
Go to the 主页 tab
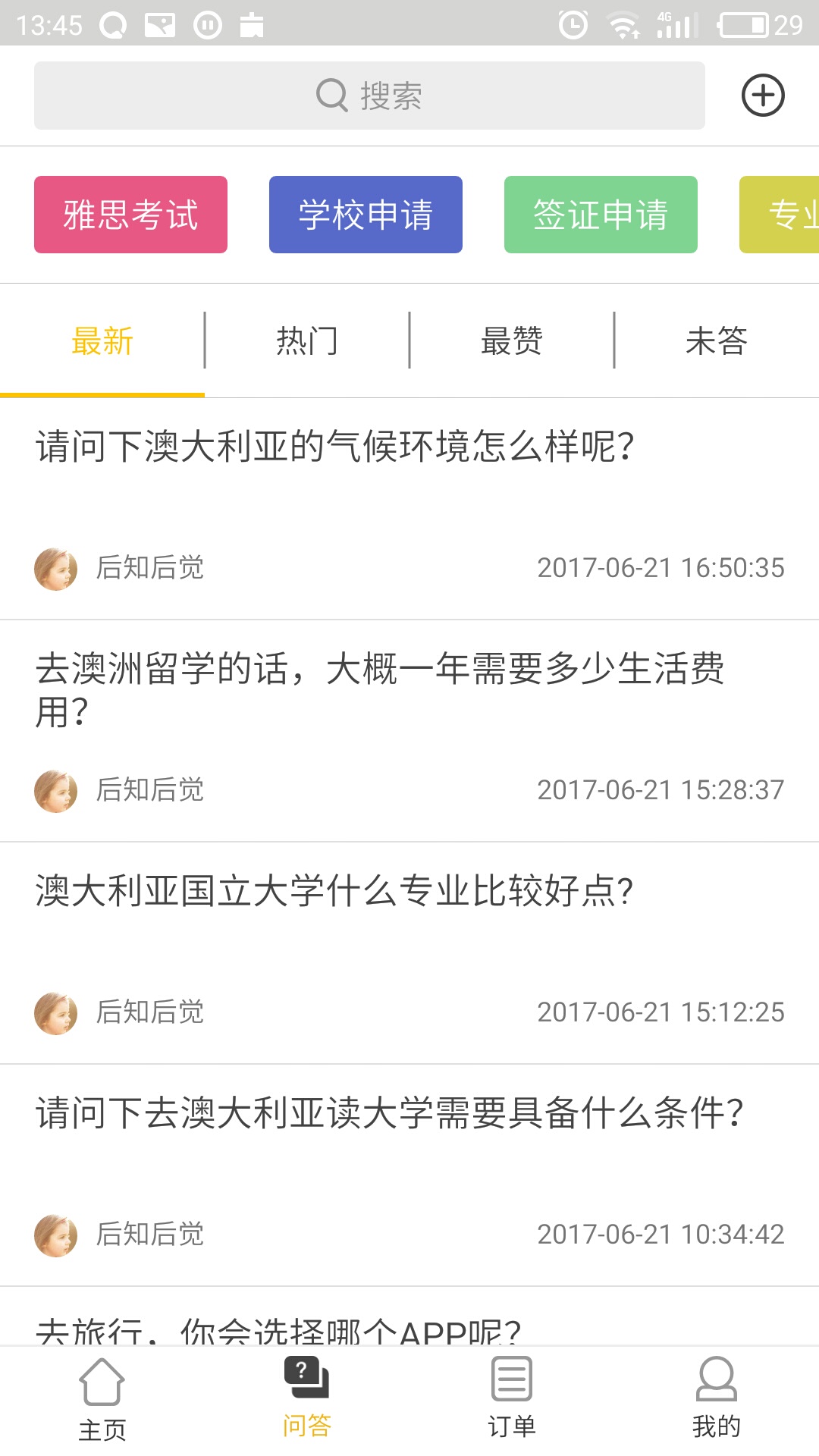point(102,1401)
